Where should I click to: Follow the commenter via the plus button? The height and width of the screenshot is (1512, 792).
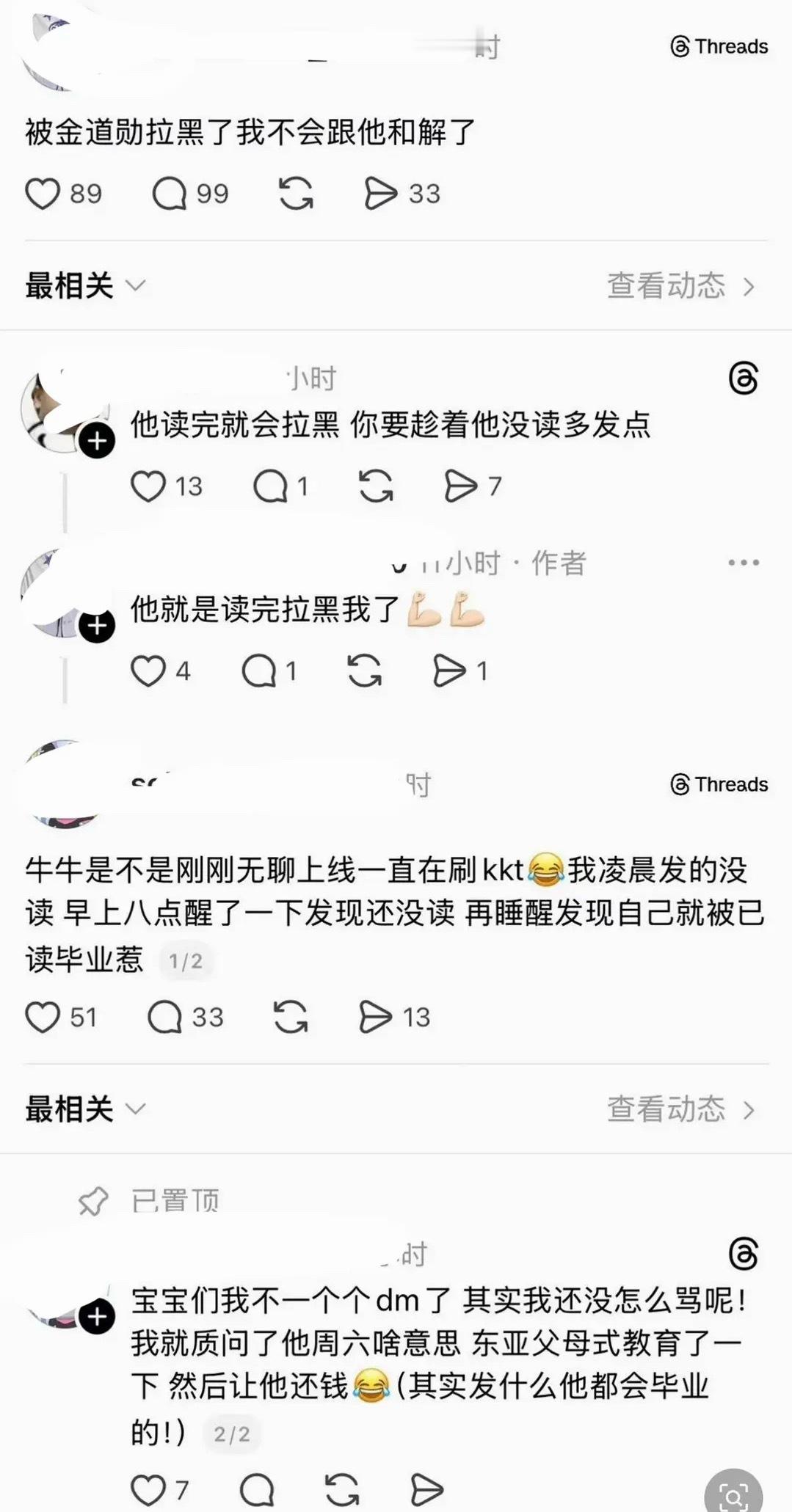(97, 441)
